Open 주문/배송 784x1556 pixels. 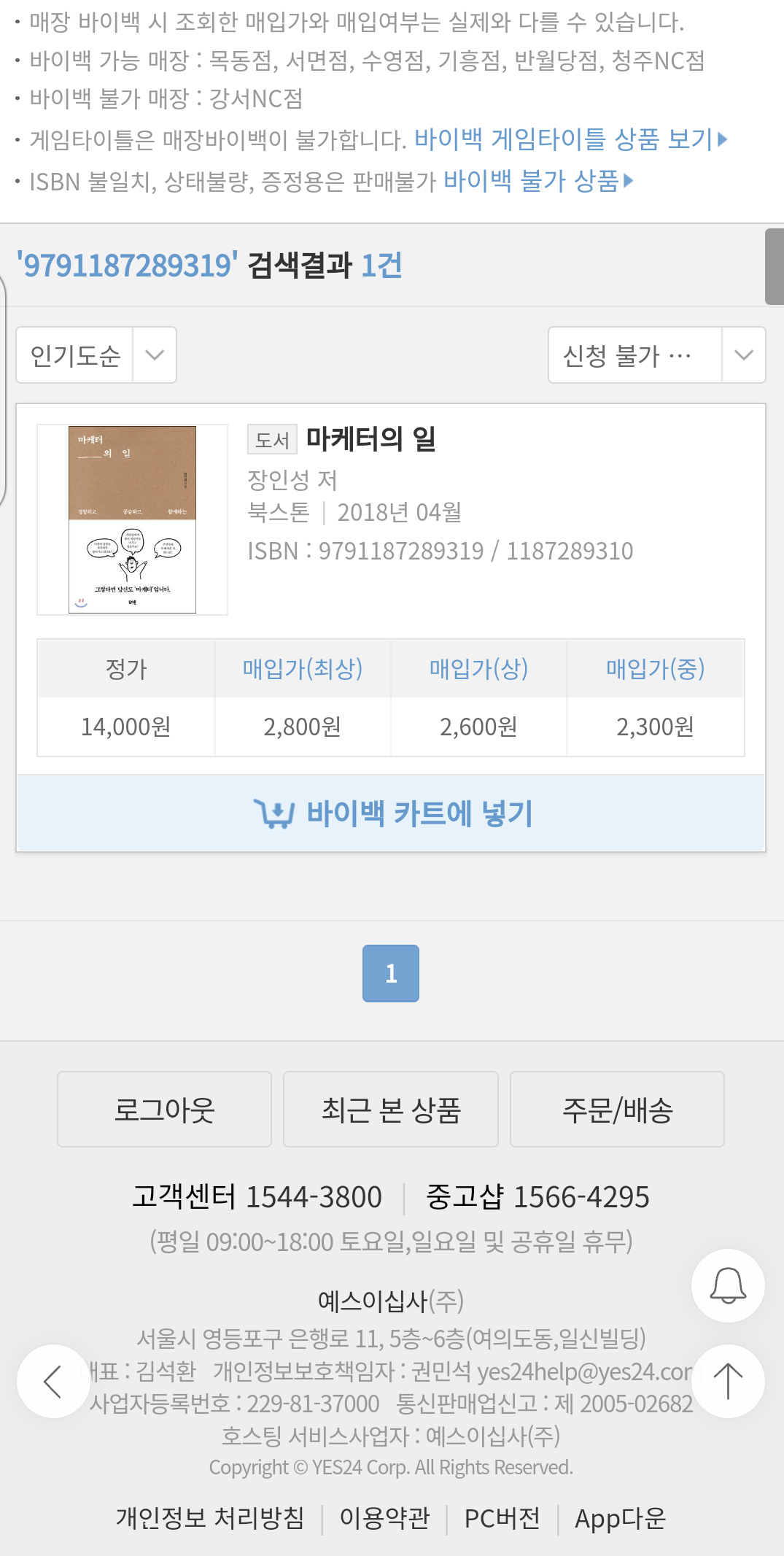pyautogui.click(x=618, y=1110)
